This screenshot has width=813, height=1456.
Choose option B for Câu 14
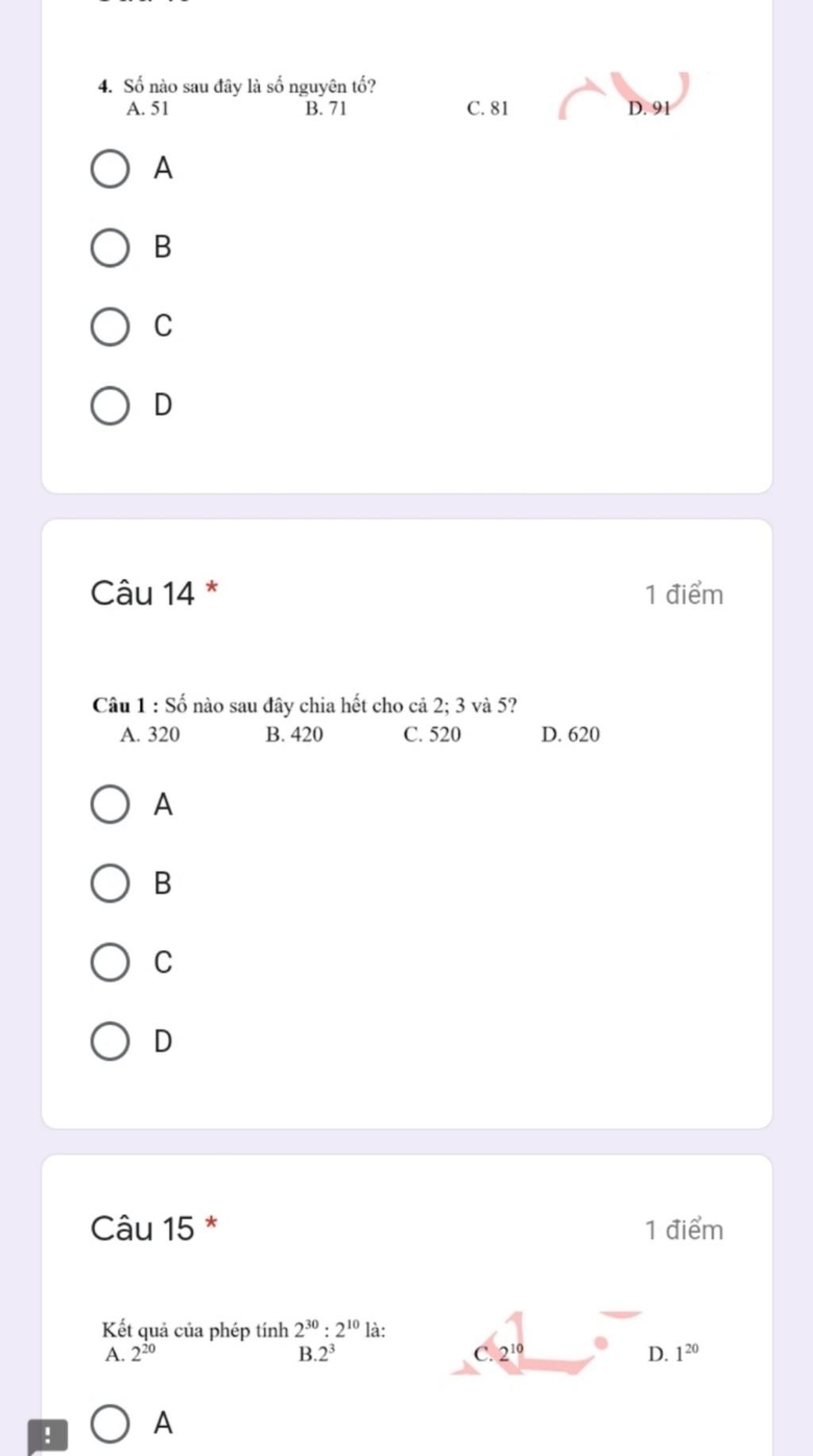point(110,884)
